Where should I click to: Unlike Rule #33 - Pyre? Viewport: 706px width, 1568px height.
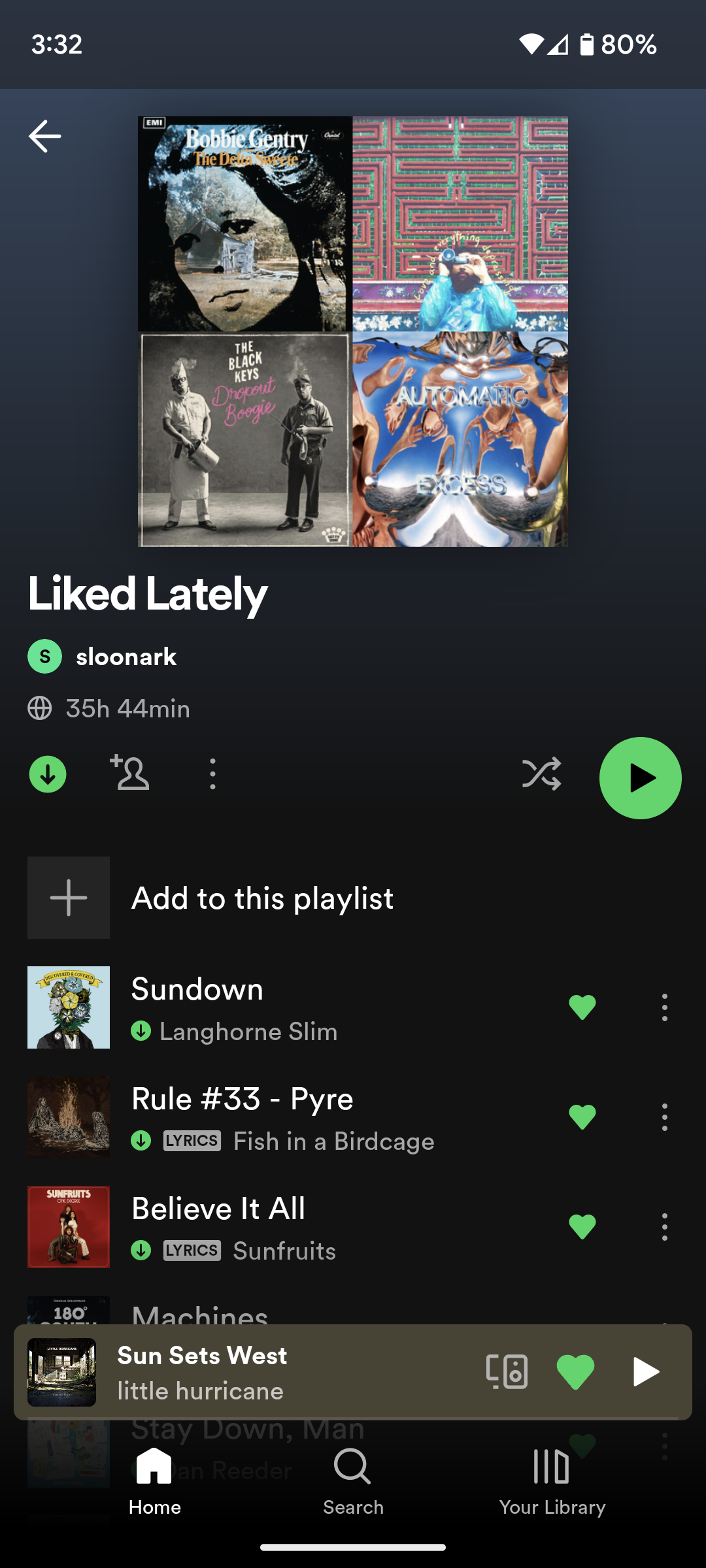point(582,1117)
